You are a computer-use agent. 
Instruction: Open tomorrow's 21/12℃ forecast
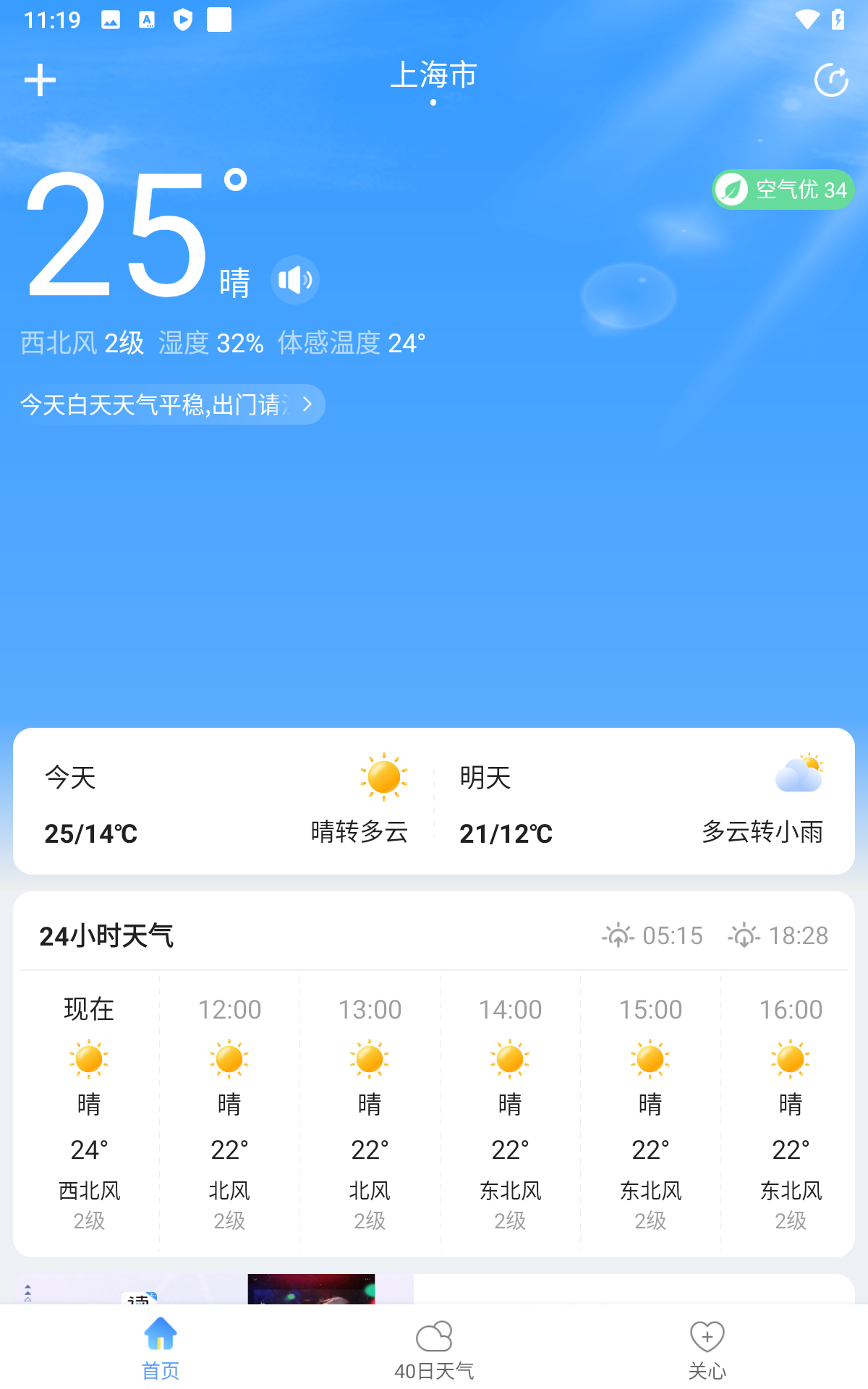(506, 833)
